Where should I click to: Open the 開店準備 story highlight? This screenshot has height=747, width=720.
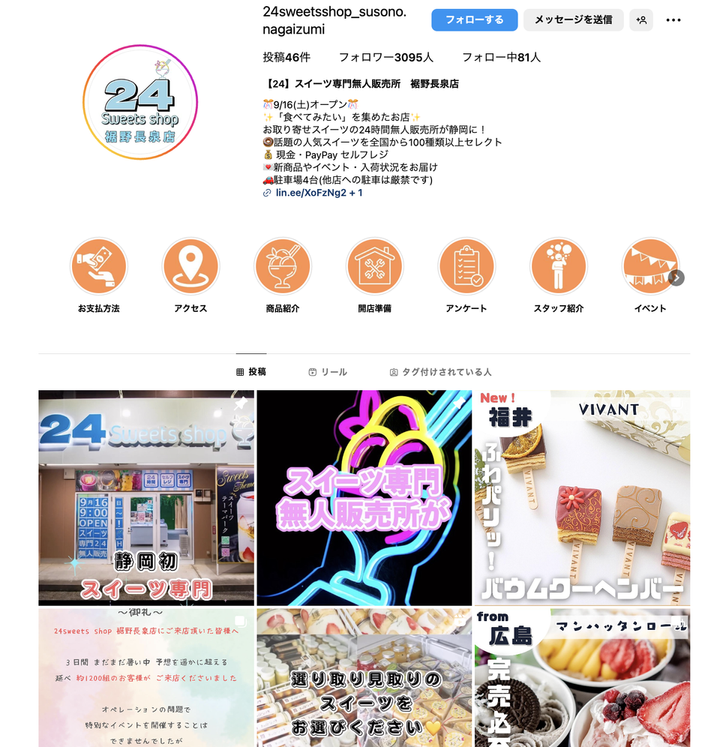click(x=375, y=267)
